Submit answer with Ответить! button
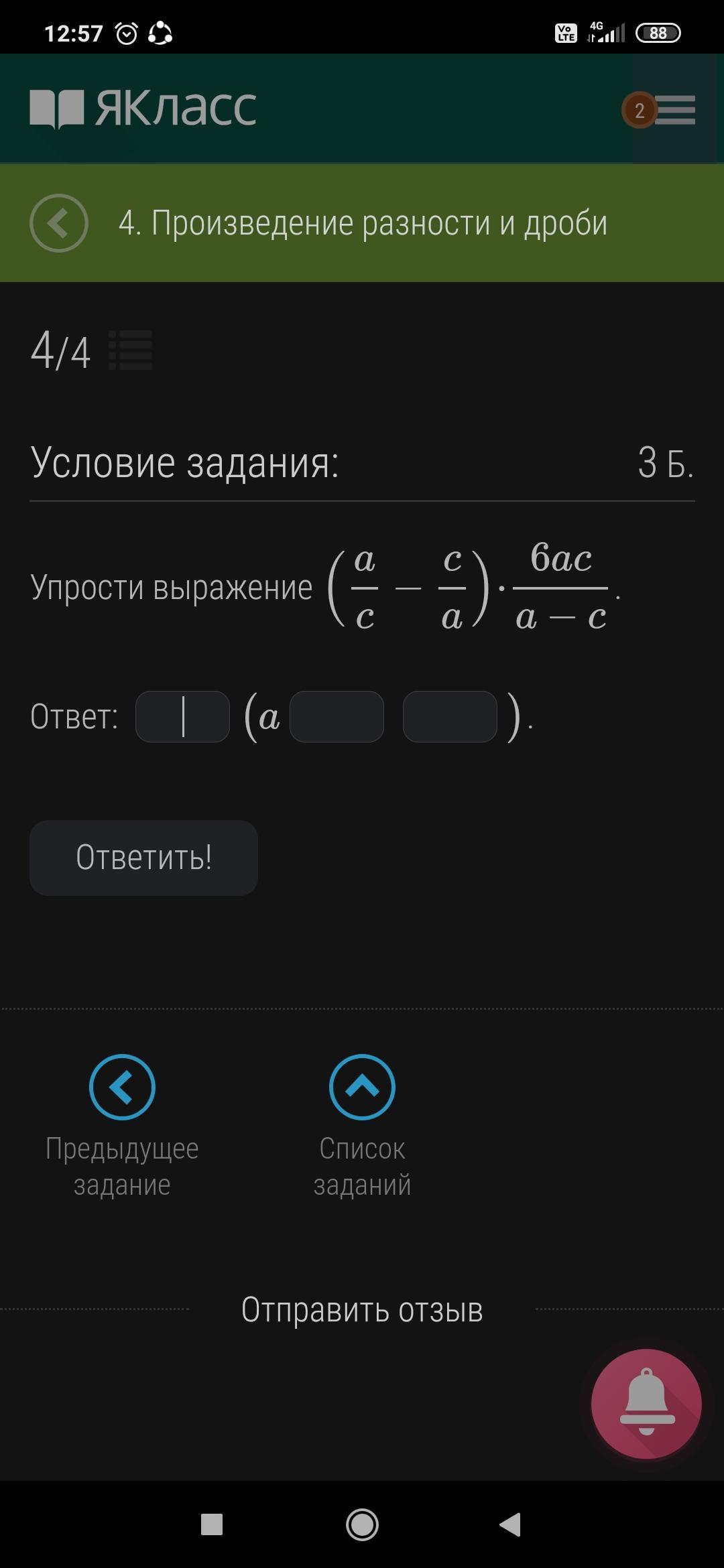 tap(143, 858)
